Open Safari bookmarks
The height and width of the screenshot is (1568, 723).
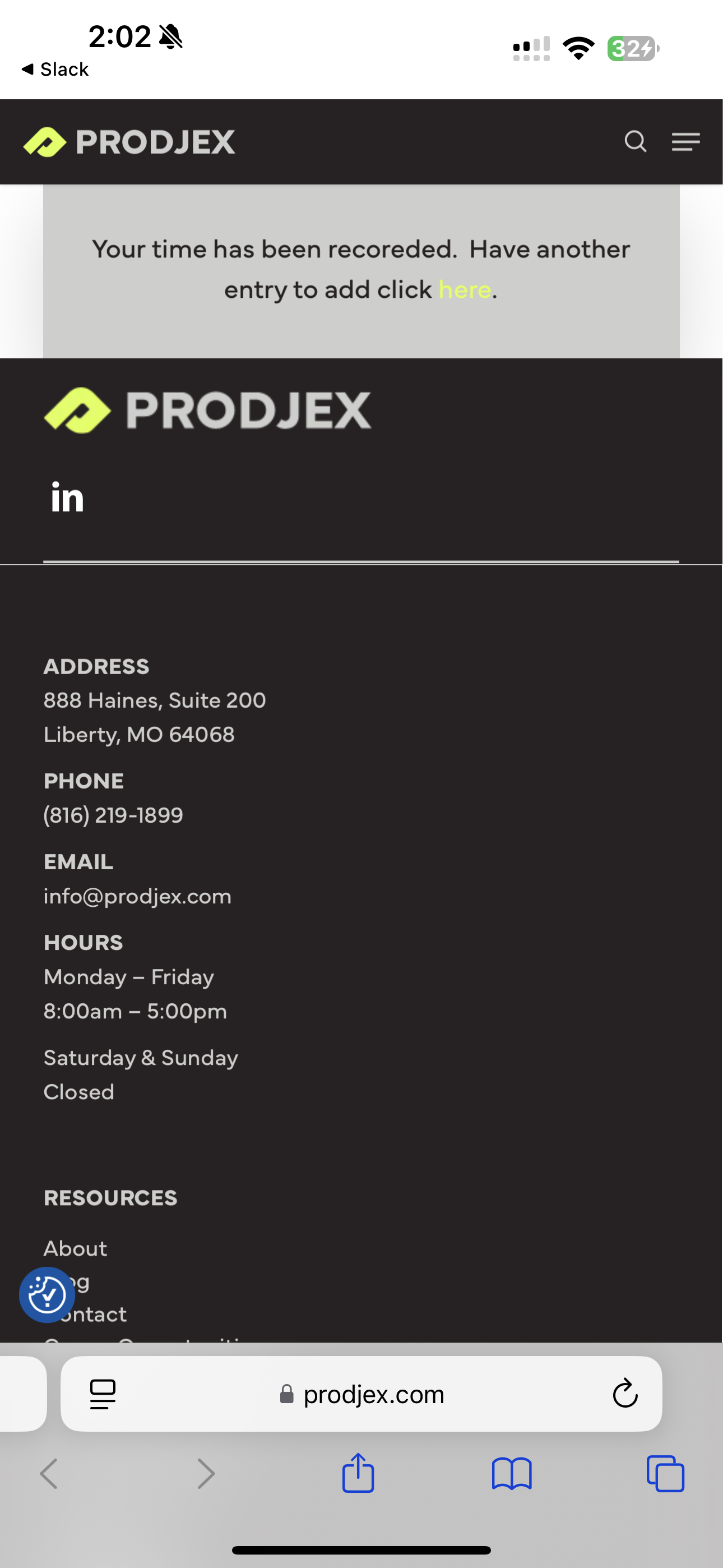click(x=511, y=1474)
